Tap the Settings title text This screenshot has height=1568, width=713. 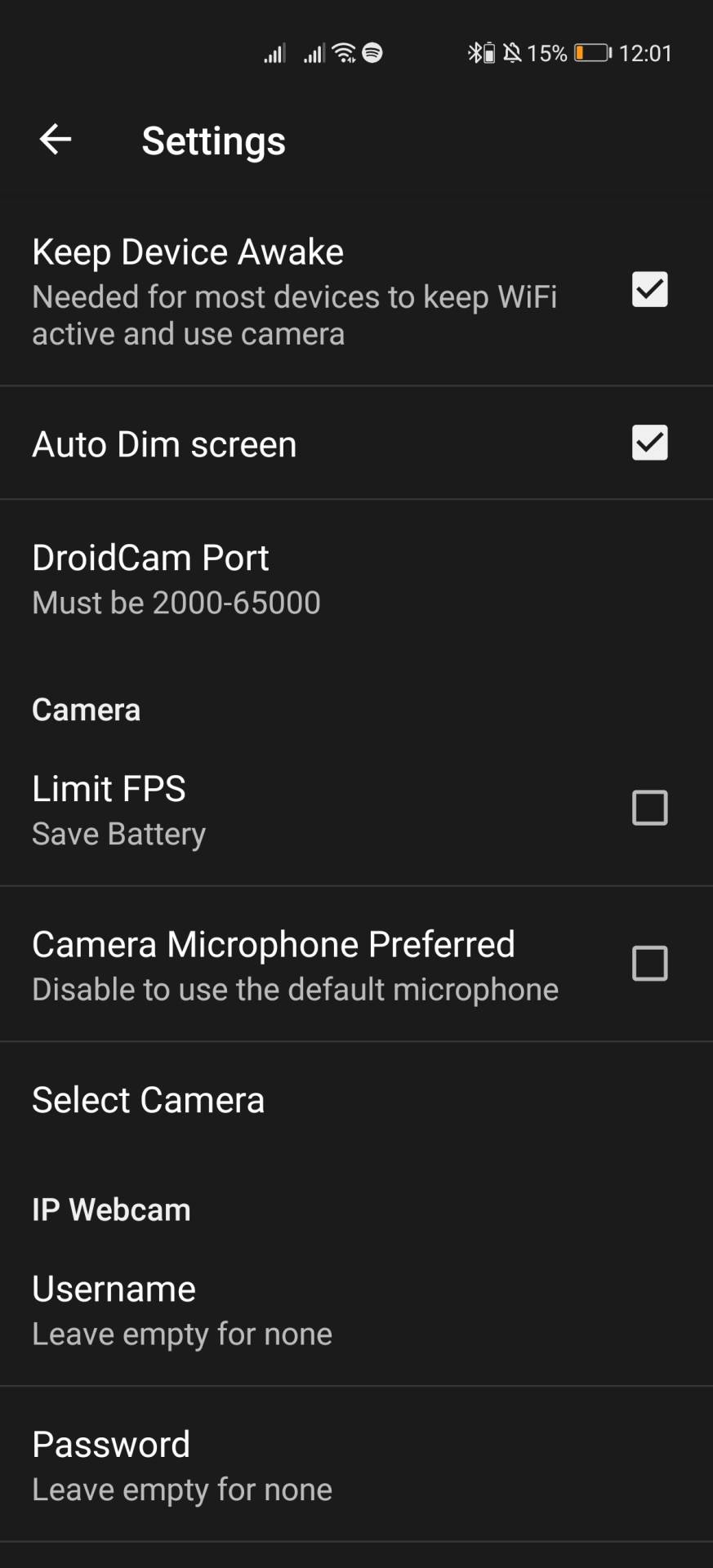214,140
